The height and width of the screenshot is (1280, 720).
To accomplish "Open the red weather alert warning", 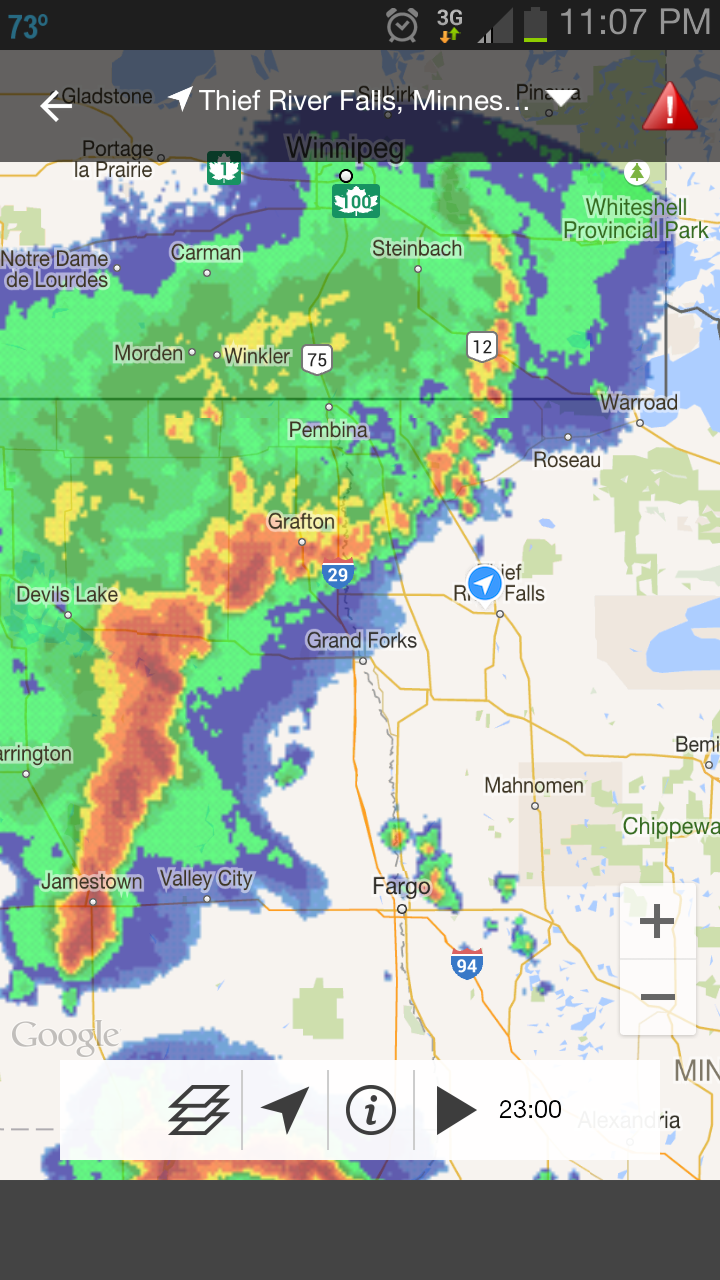I will [x=669, y=106].
